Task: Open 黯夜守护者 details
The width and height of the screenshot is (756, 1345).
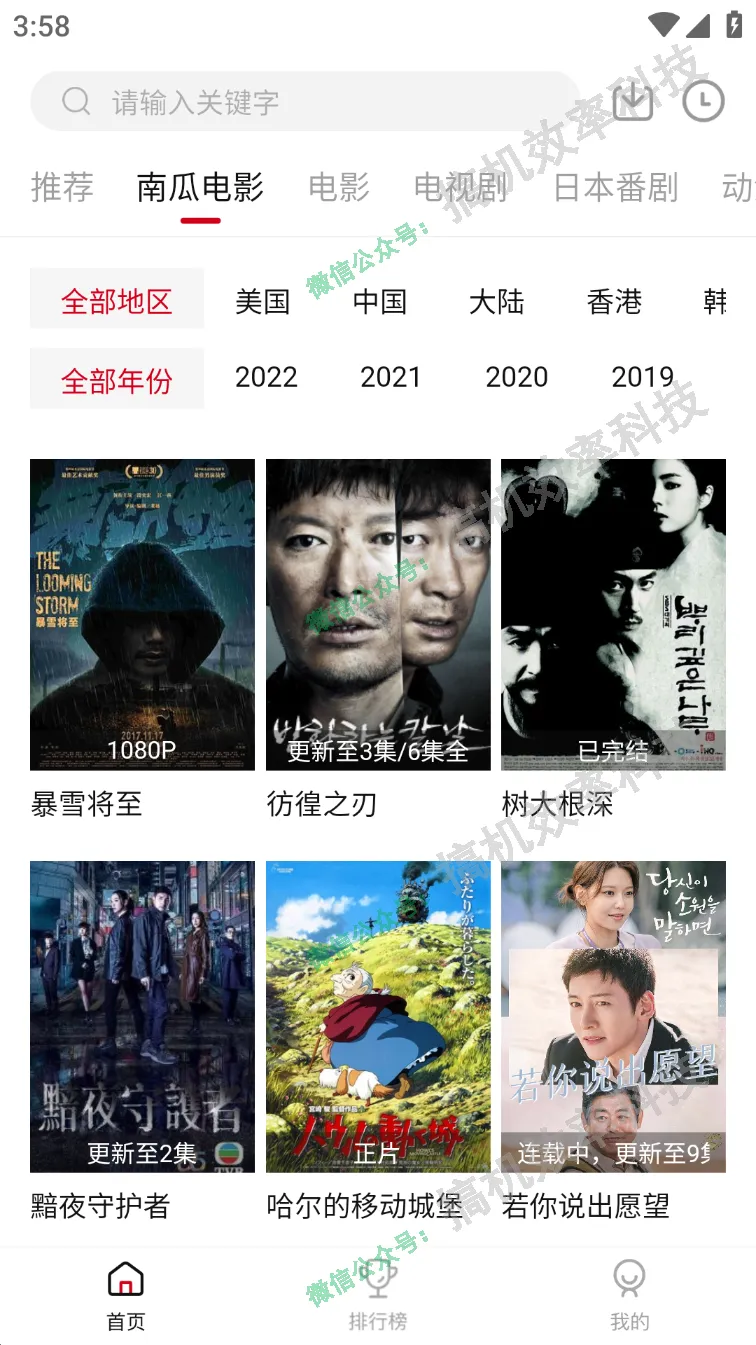Action: tap(142, 1016)
